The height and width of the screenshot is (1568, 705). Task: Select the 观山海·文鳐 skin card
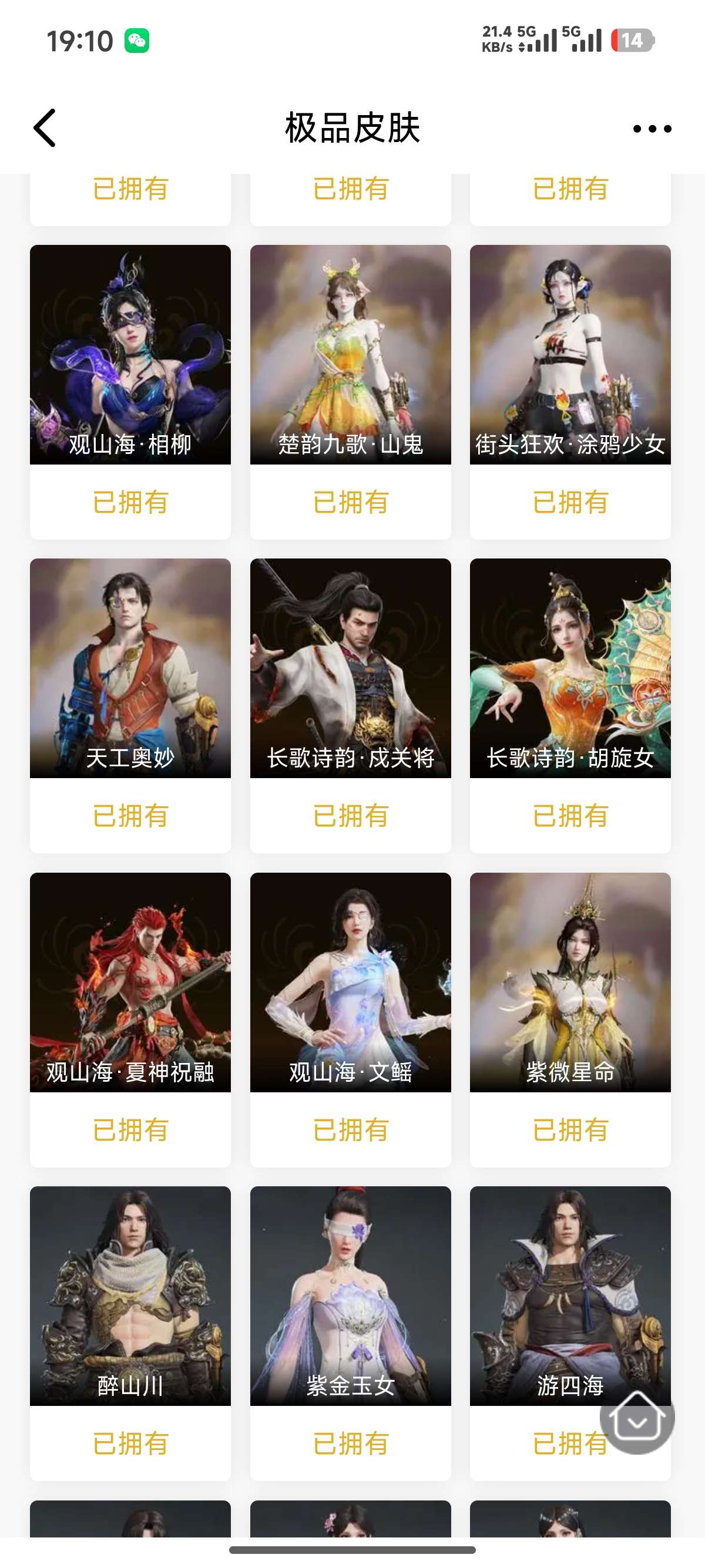pyautogui.click(x=350, y=982)
